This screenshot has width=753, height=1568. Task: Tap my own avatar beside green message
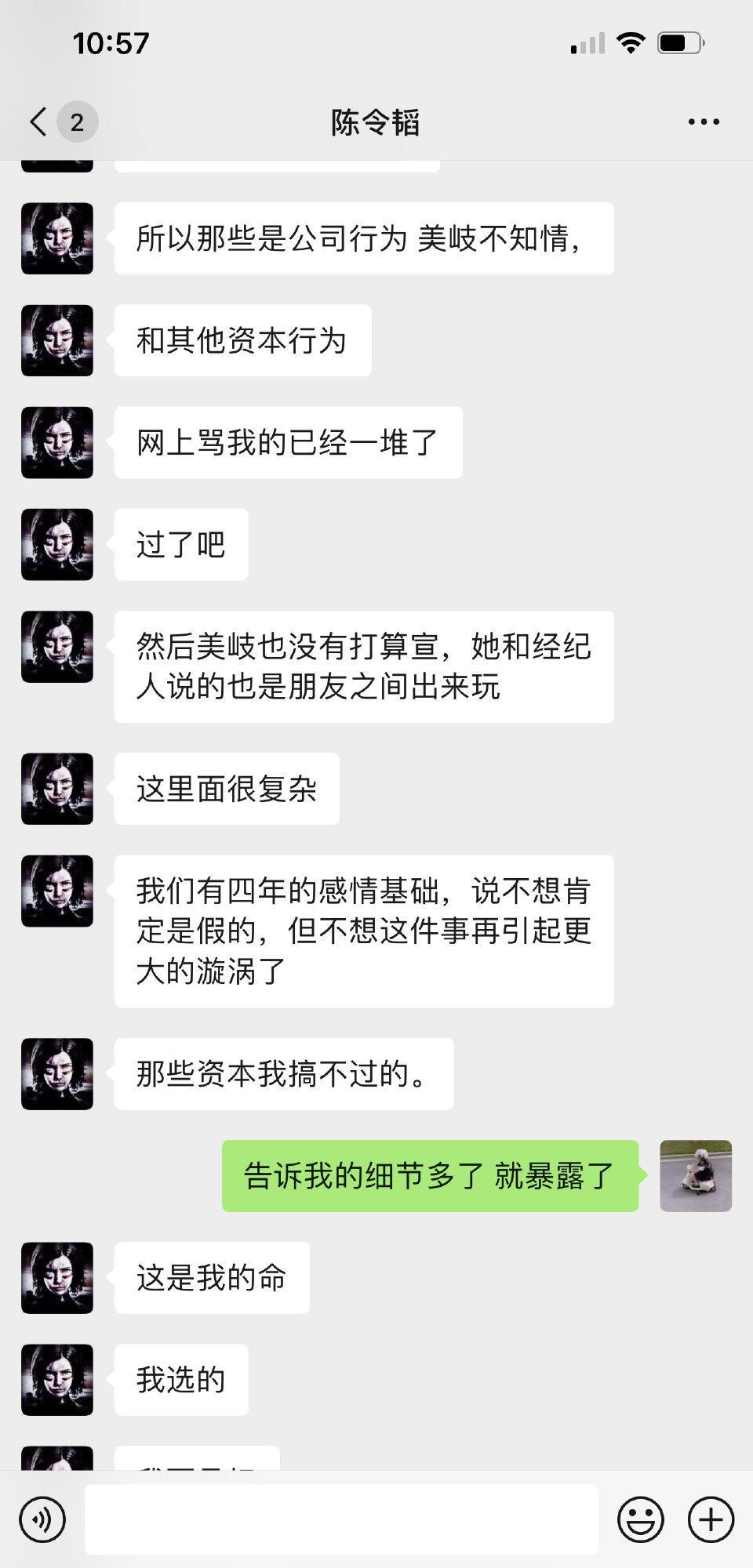(x=695, y=1175)
